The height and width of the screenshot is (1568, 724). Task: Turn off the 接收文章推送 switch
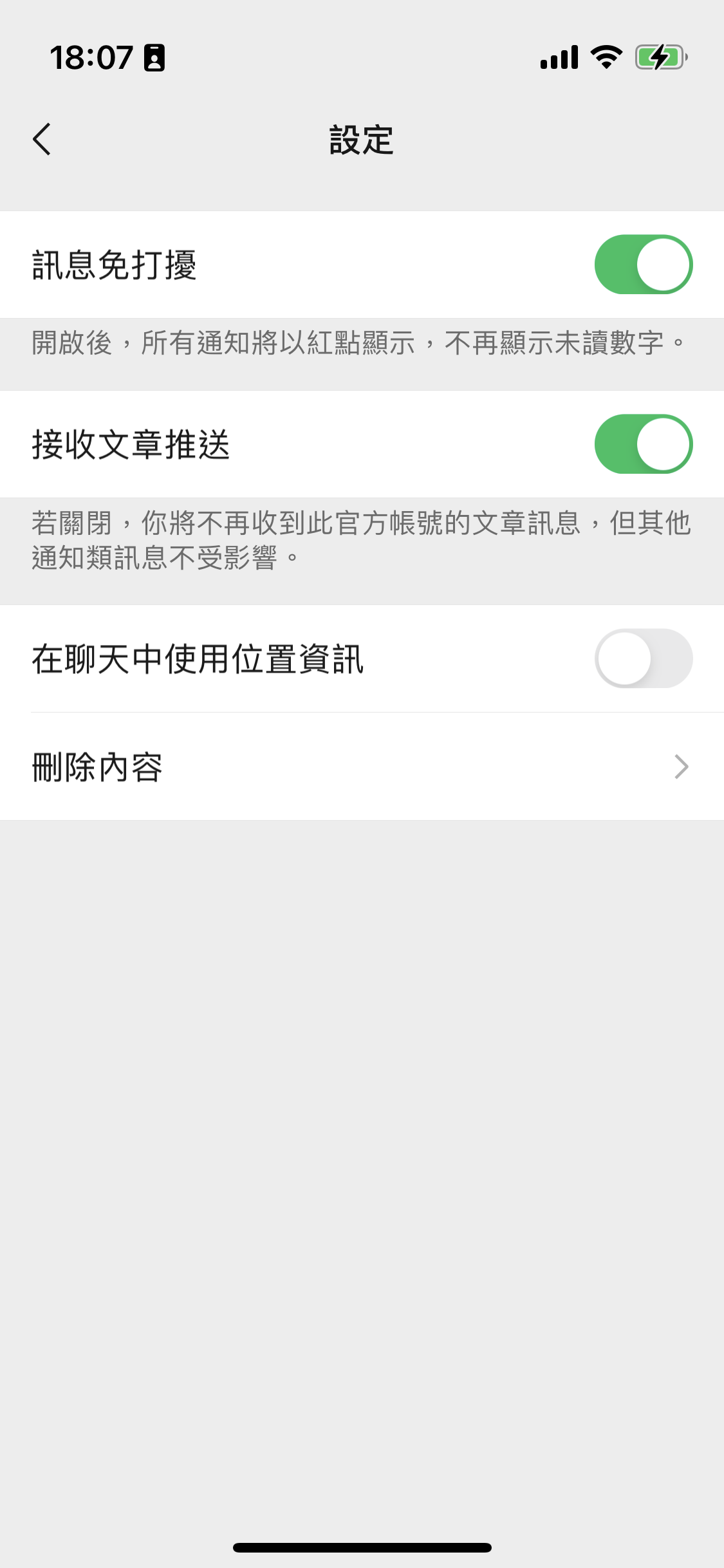(644, 443)
